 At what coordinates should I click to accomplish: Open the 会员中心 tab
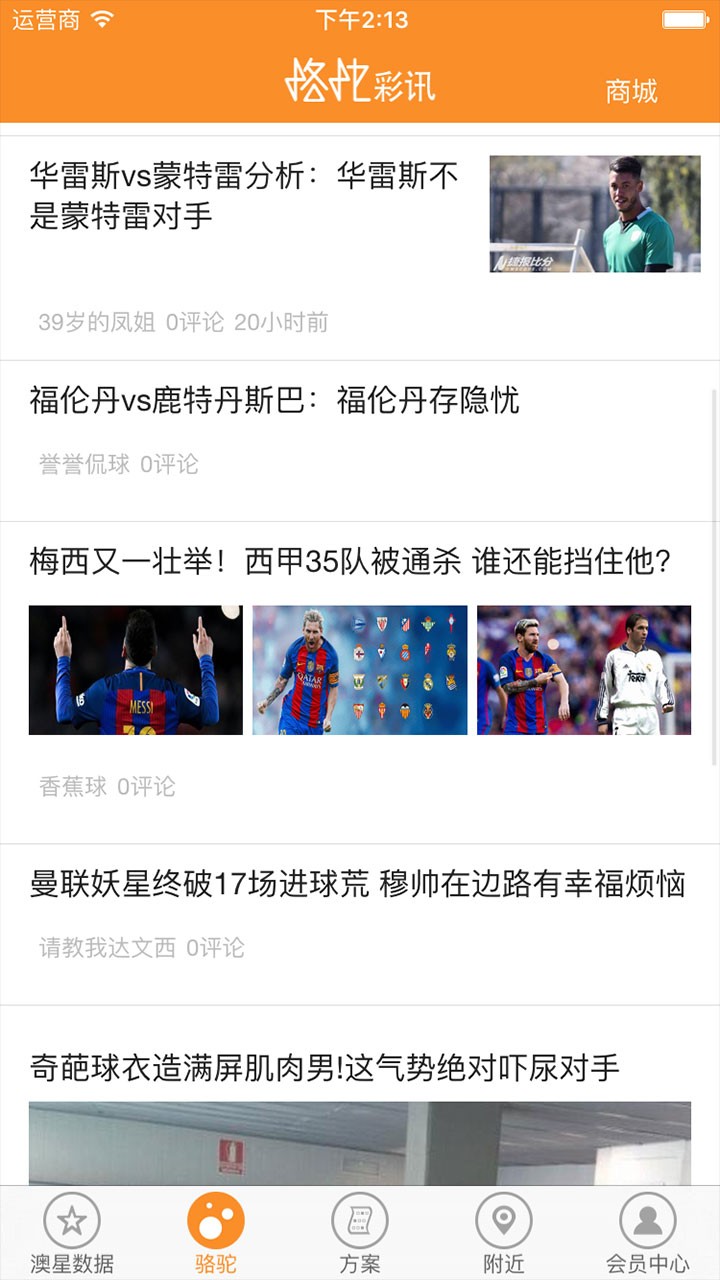tap(648, 1234)
